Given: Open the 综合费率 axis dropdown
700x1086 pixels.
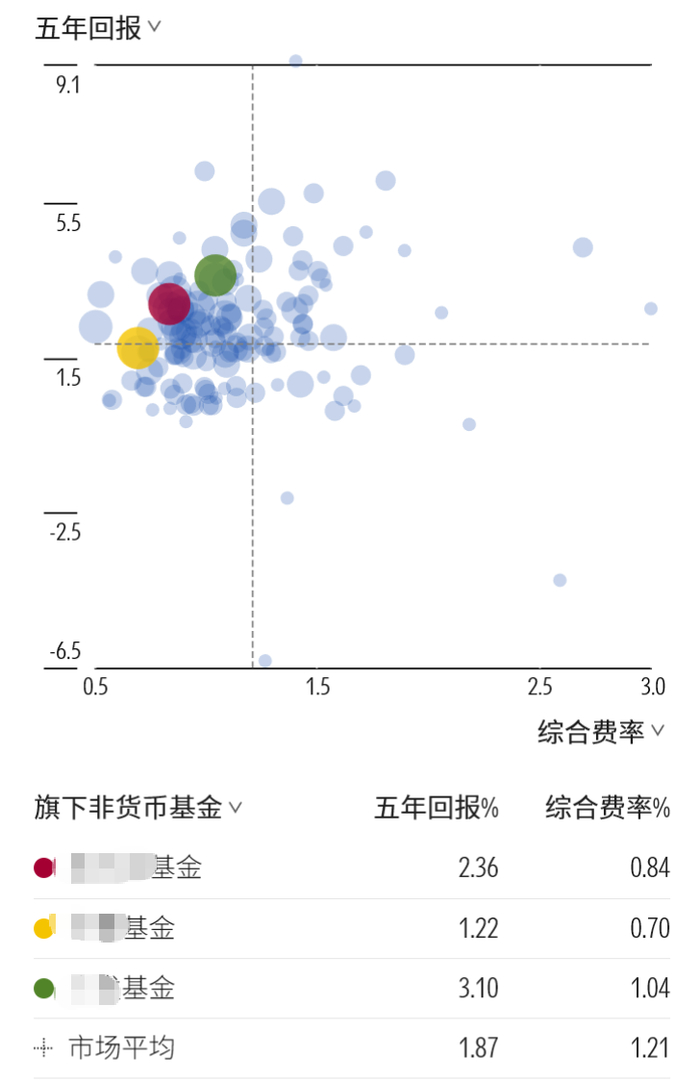Looking at the screenshot, I should pos(600,731).
